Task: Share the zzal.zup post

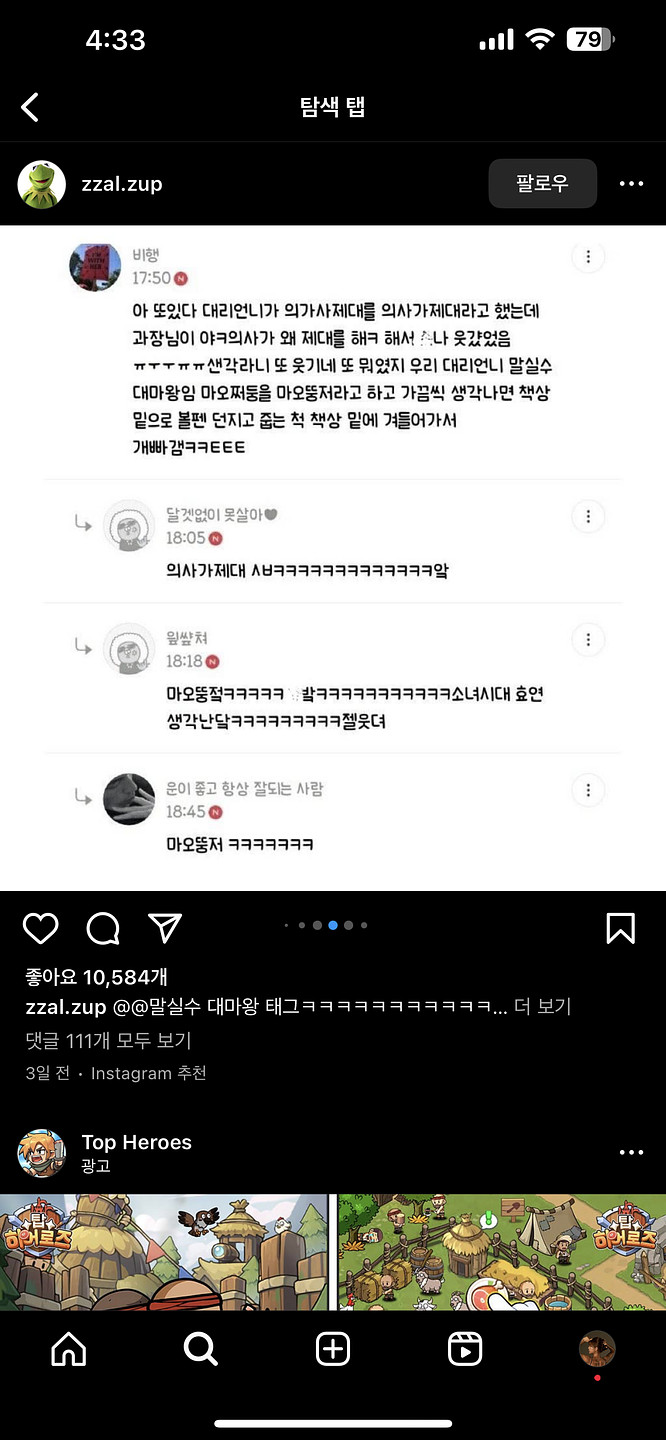Action: [x=165, y=929]
